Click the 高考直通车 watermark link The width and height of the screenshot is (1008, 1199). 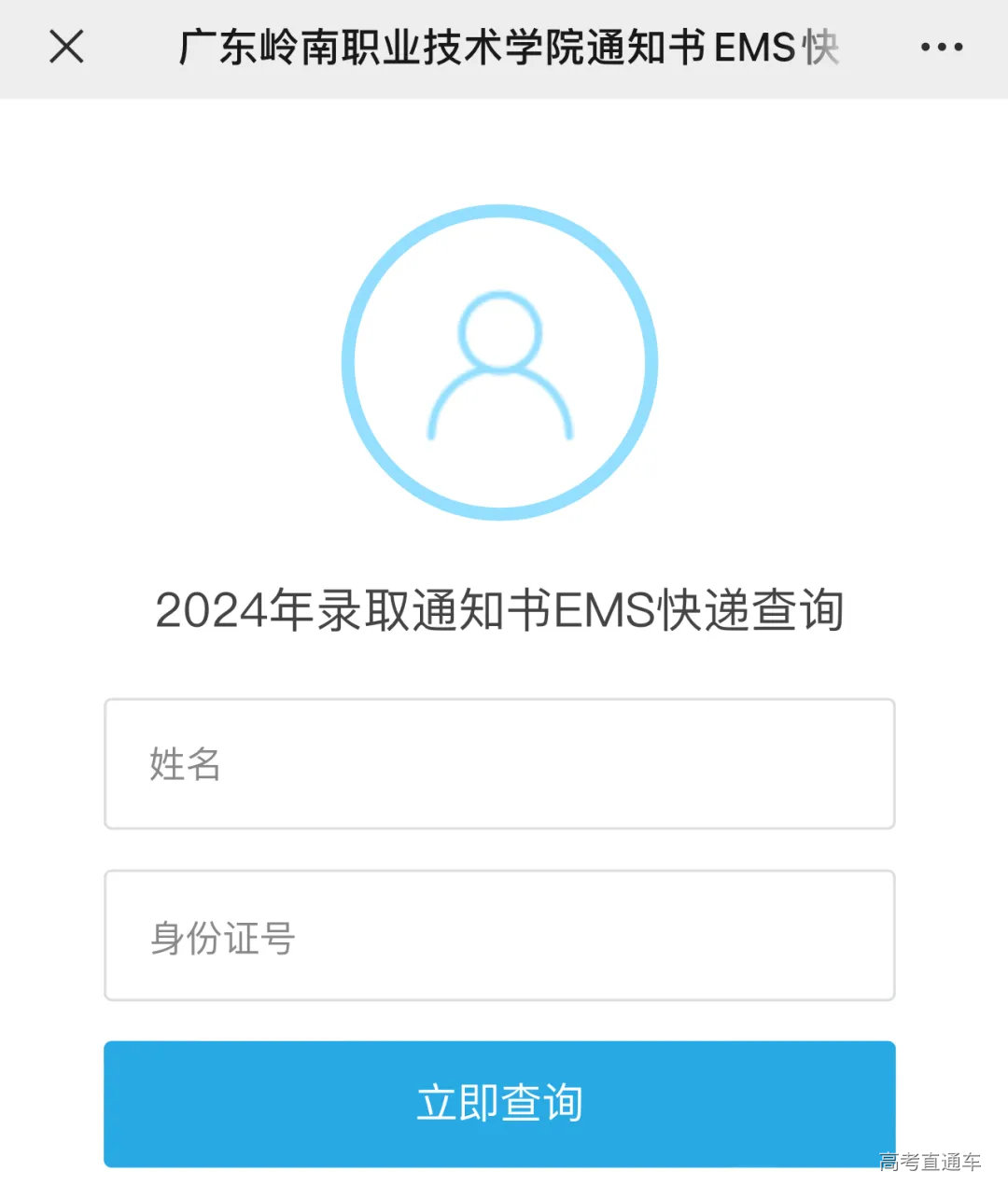tap(931, 1160)
